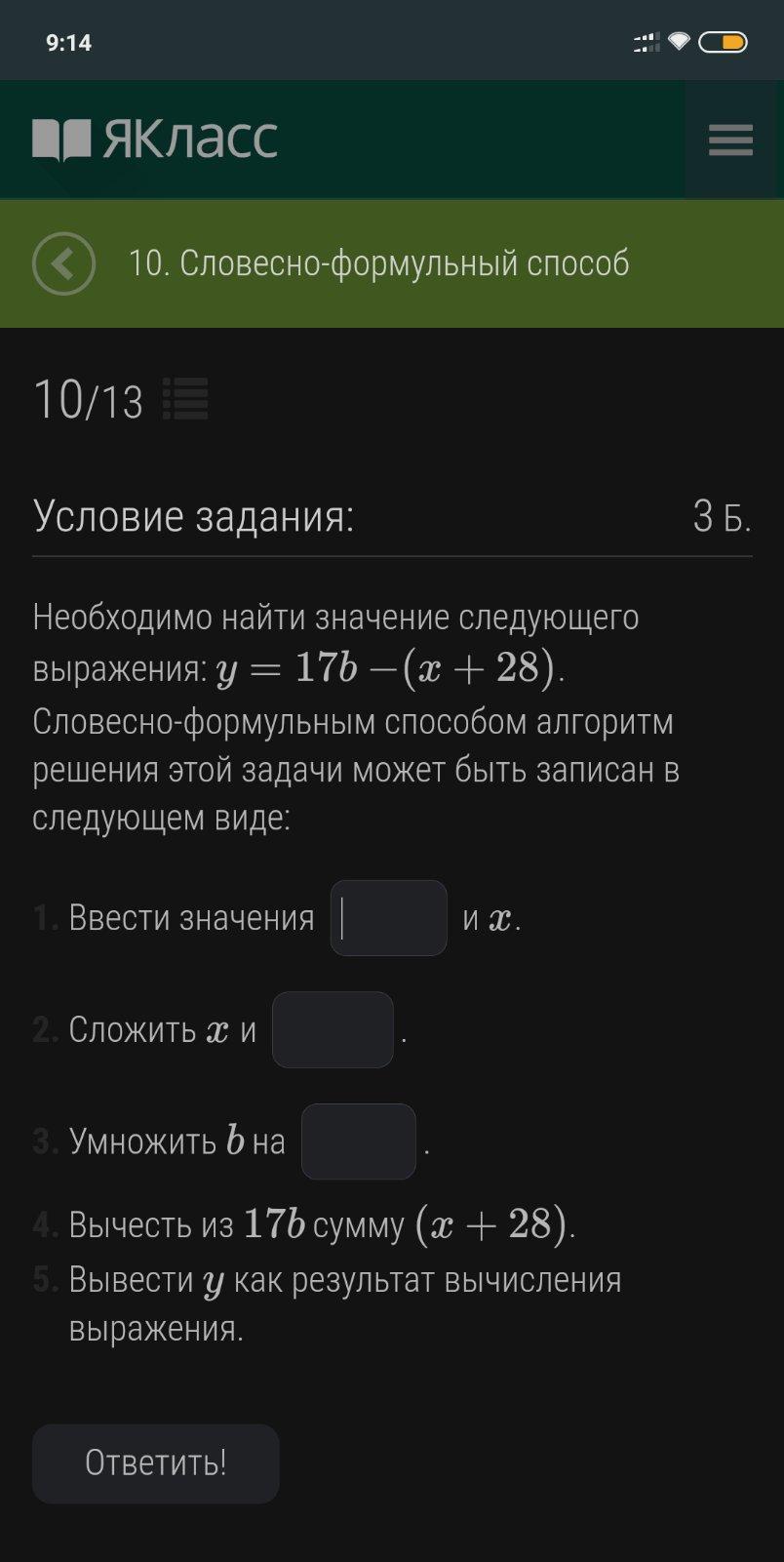Open the hamburger menu
Viewport: 784px width, 1562px height.
pos(730,140)
